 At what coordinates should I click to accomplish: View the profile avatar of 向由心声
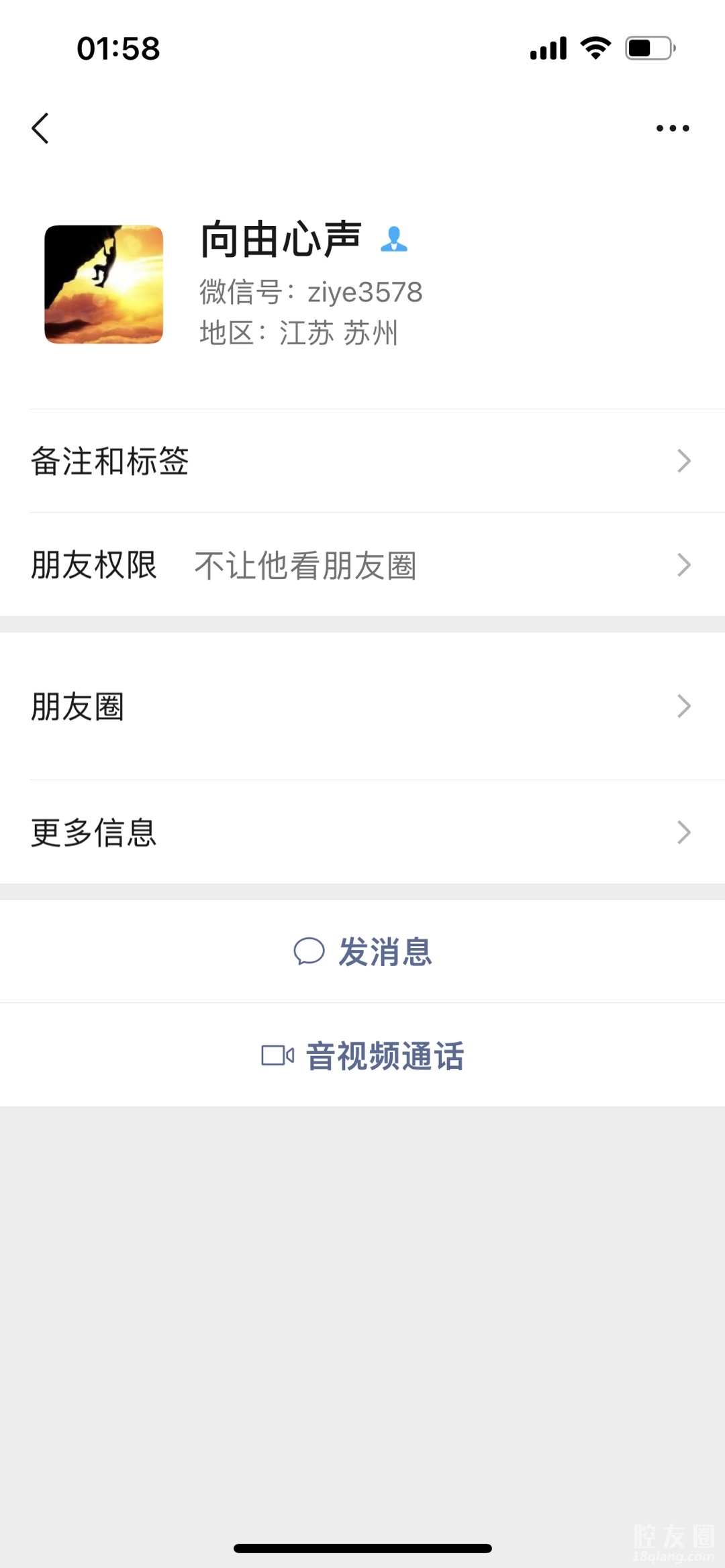coord(104,284)
